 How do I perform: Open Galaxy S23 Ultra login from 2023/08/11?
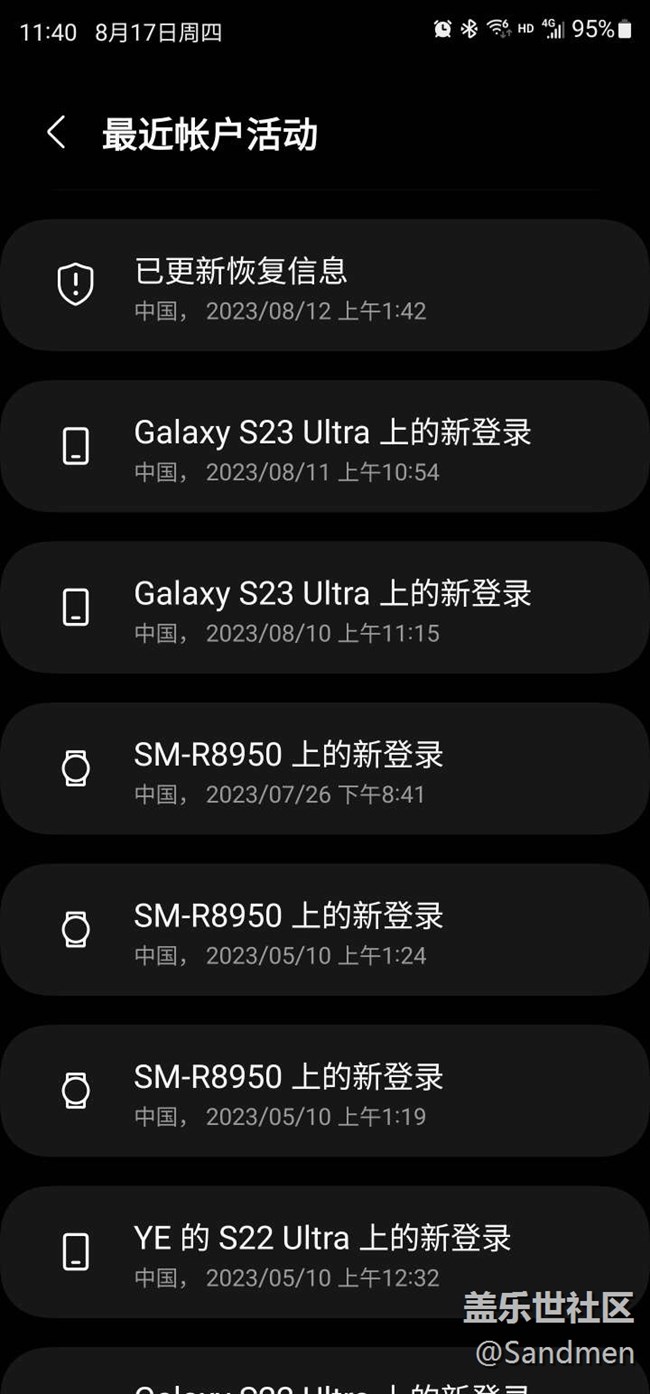pos(325,446)
